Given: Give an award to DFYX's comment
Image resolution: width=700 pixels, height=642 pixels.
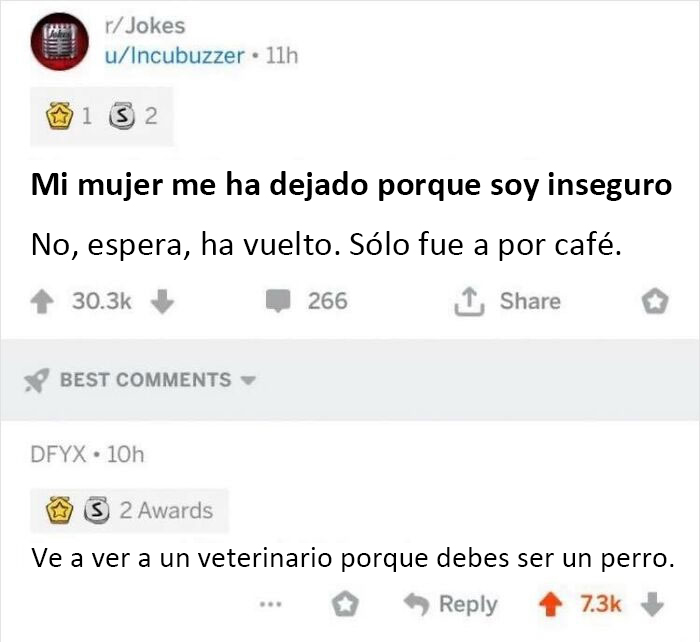Looking at the screenshot, I should point(347,605).
